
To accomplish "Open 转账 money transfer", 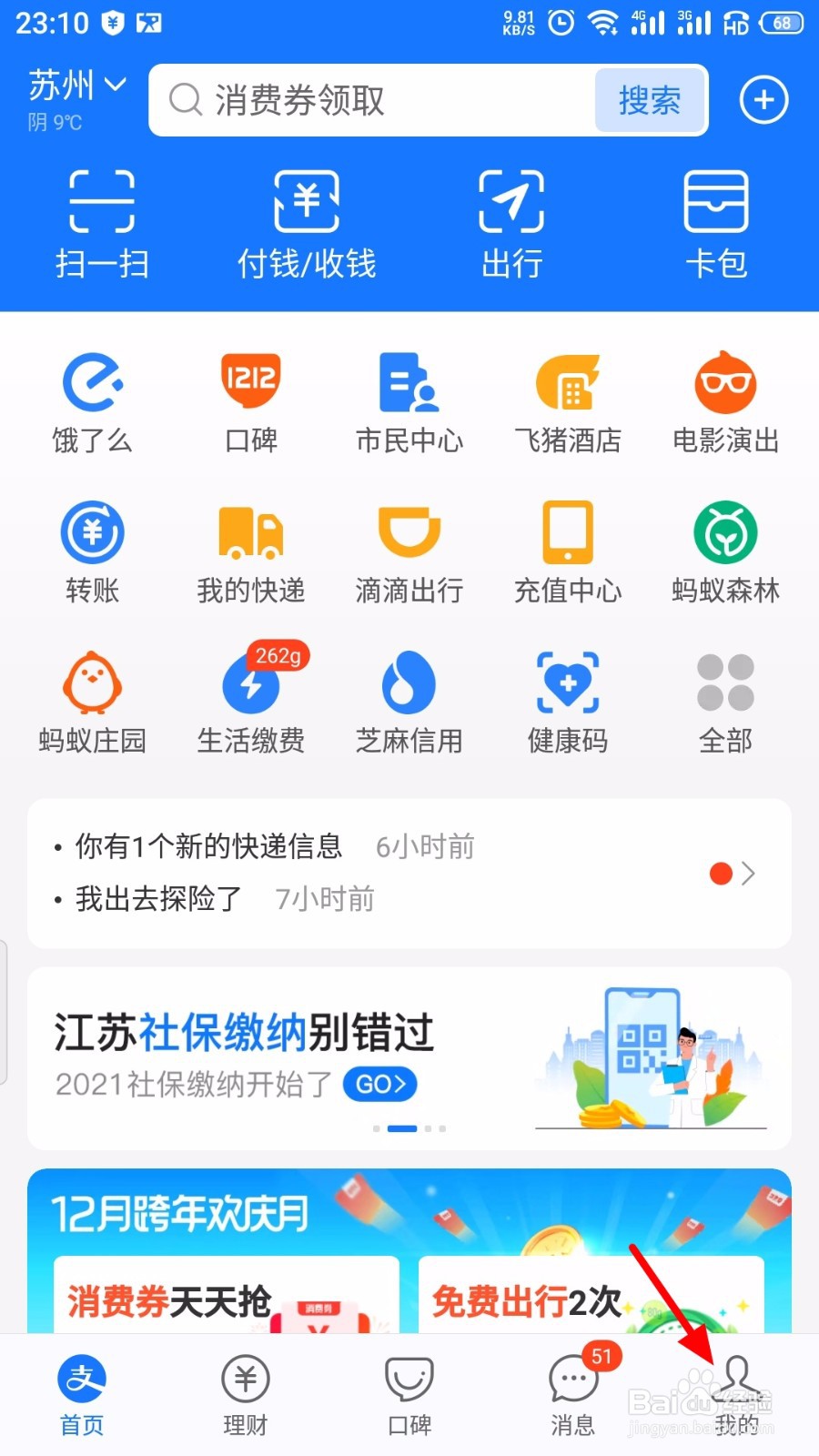I will (x=92, y=551).
